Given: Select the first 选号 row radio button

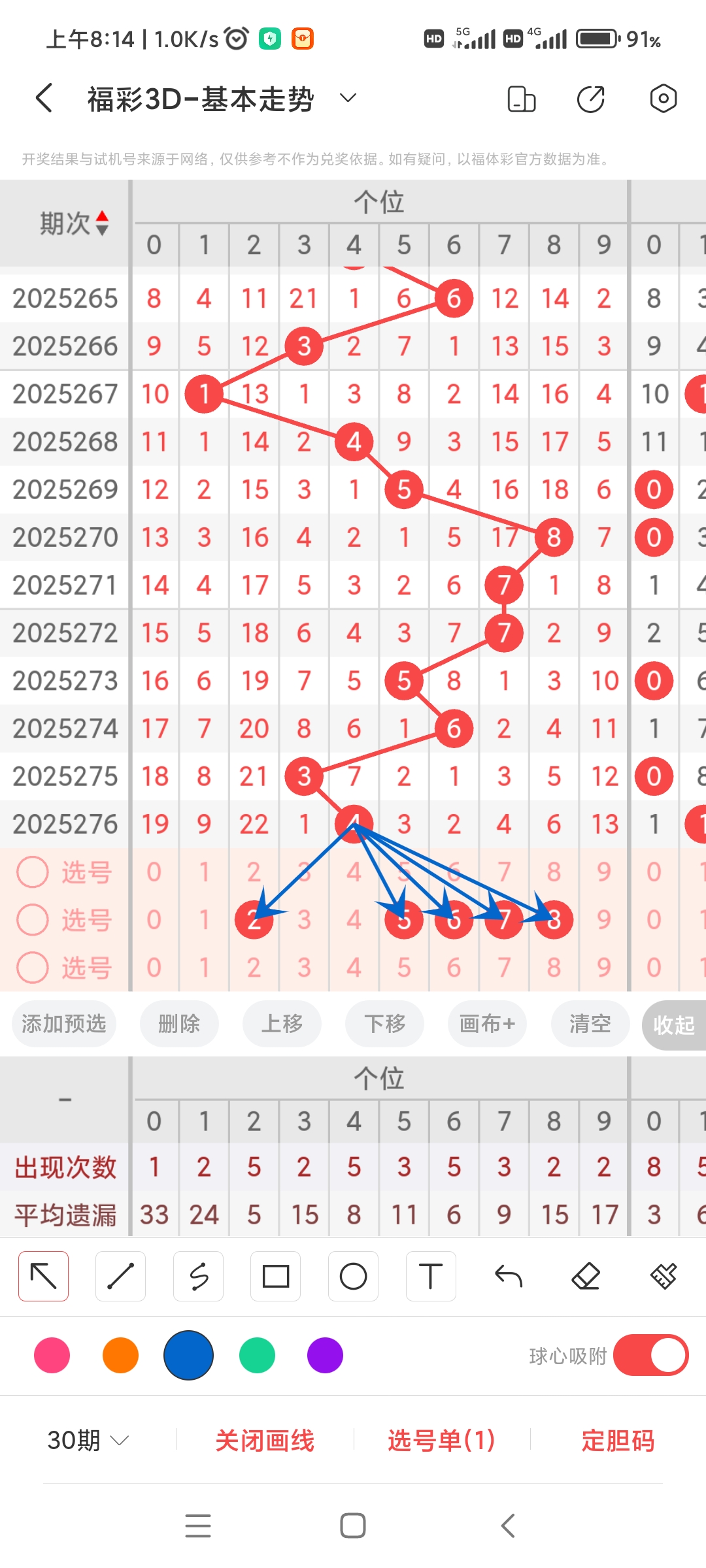Looking at the screenshot, I should [32, 872].
